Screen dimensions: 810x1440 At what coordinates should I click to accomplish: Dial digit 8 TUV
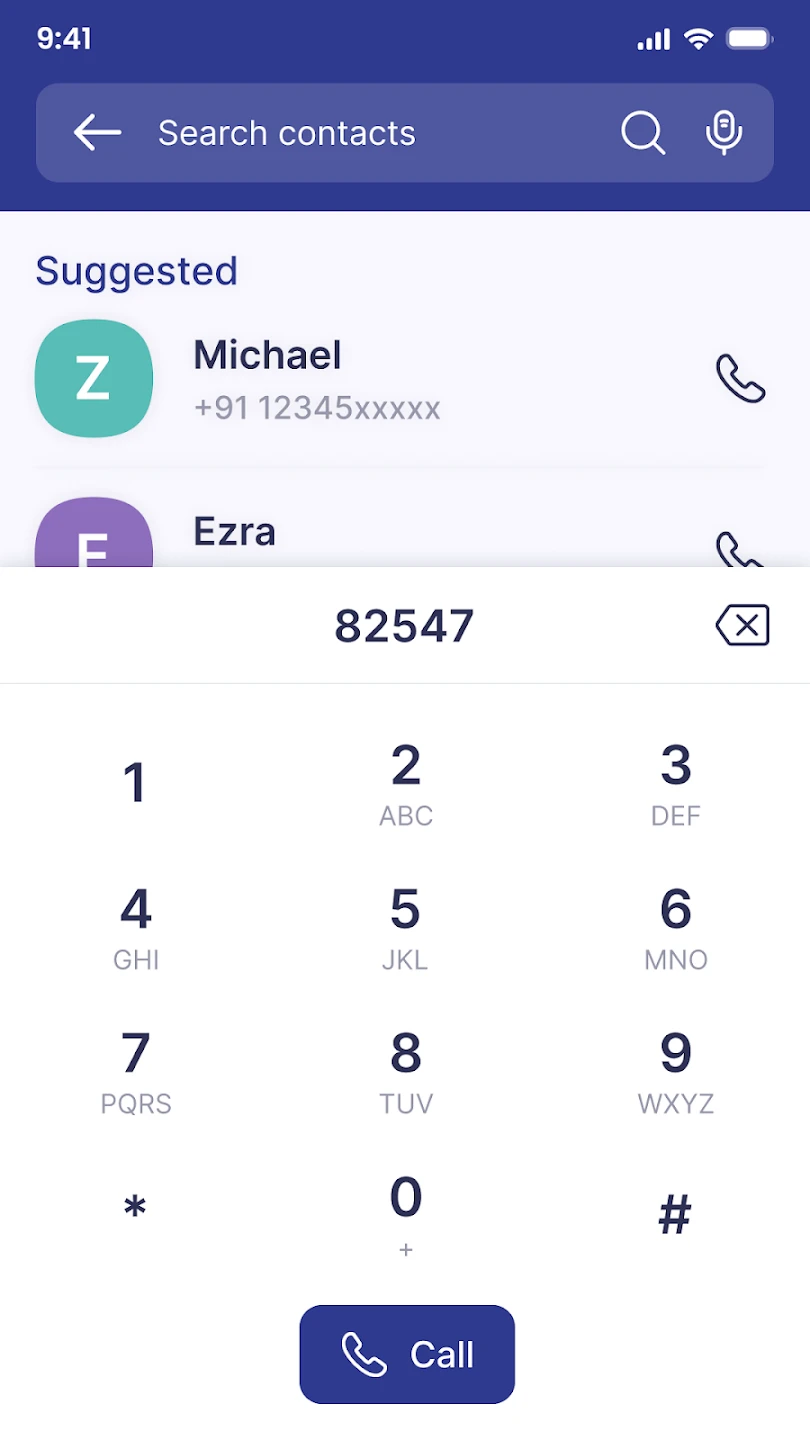(x=405, y=1072)
